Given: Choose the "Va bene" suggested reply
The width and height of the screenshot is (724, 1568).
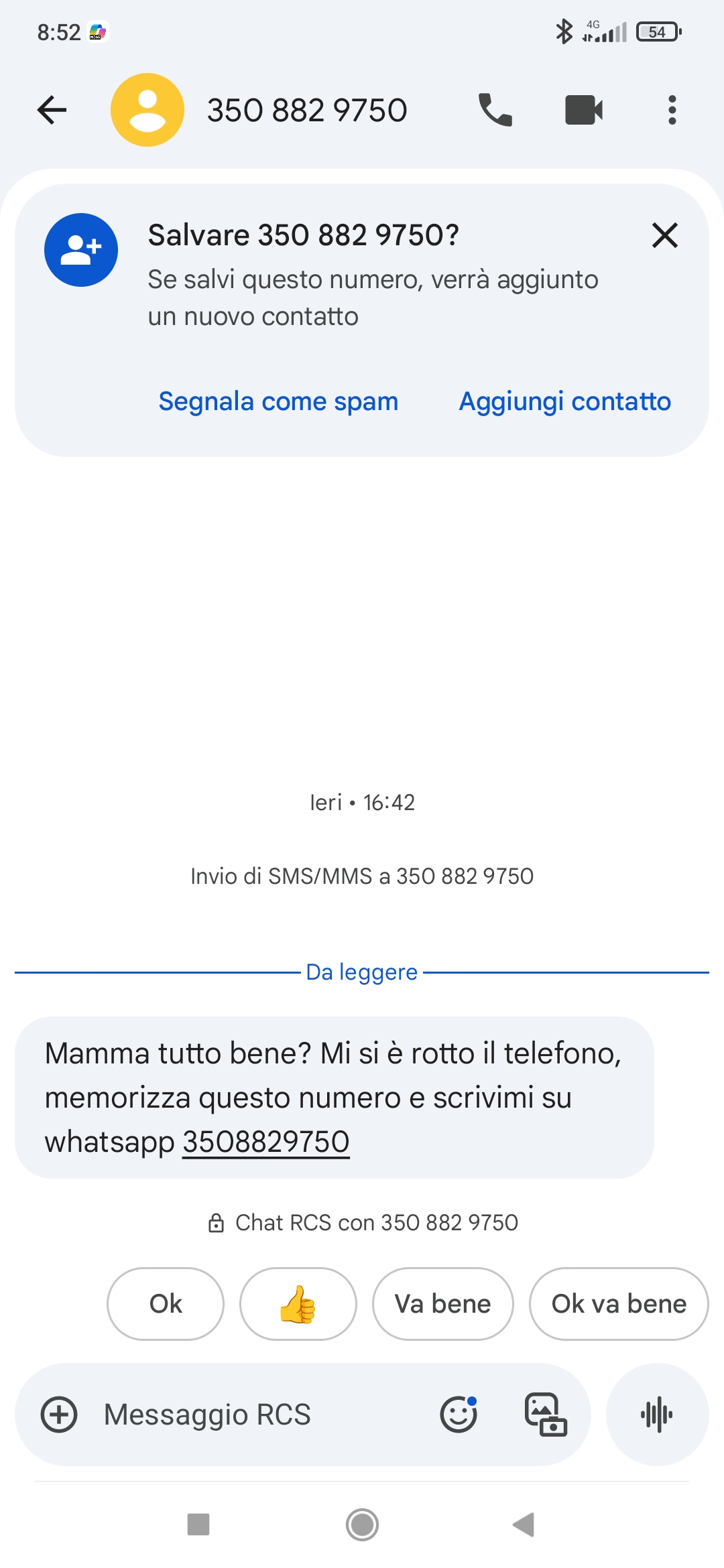Looking at the screenshot, I should tap(442, 1304).
